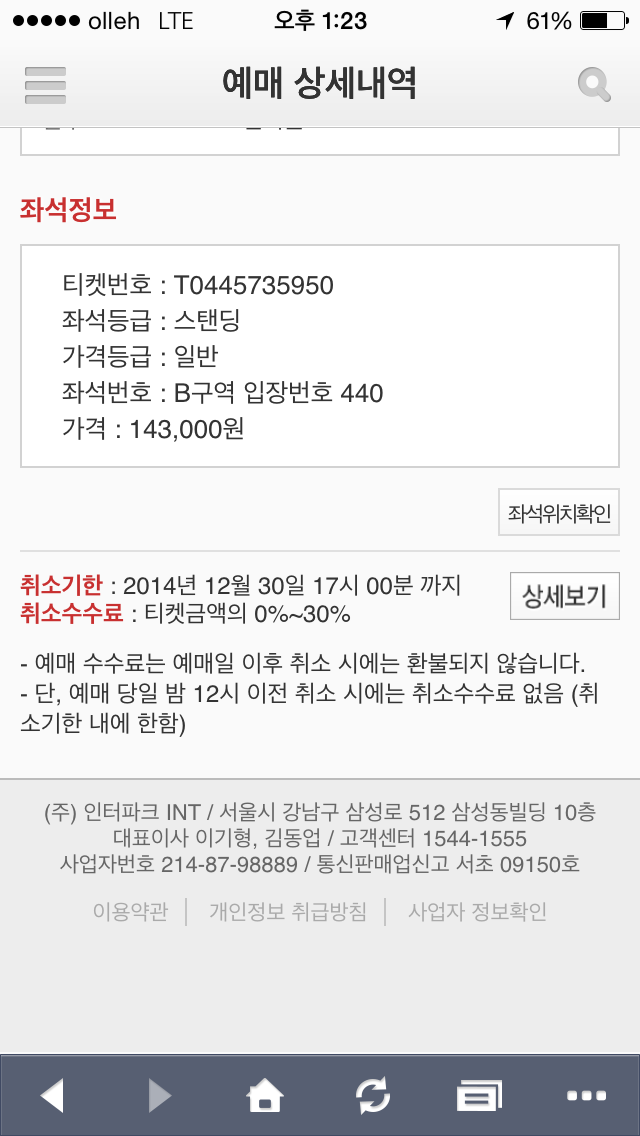Open the search magnifier icon
The image size is (640, 1136).
594,85
